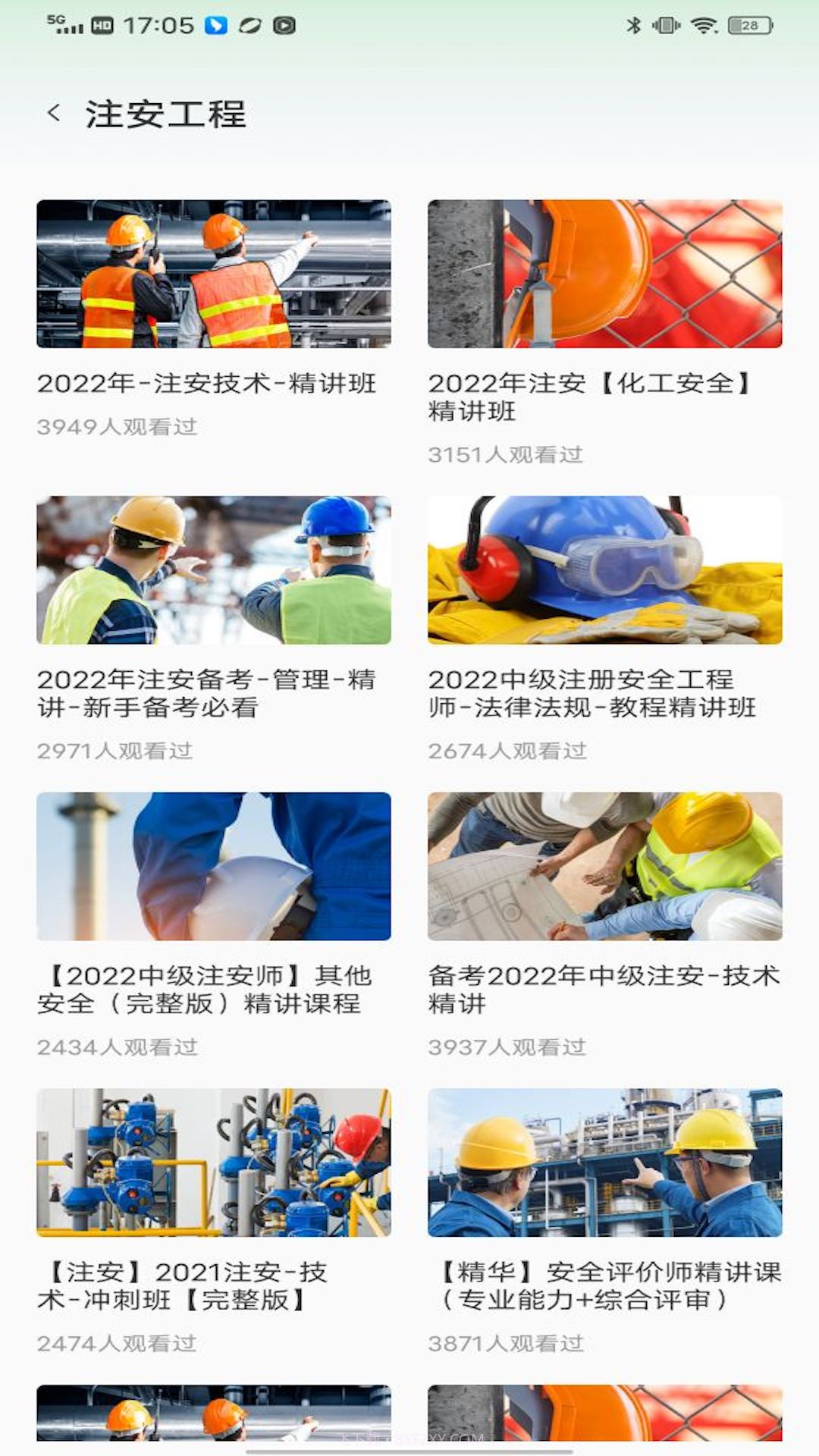Viewport: 819px width, 1456px height.
Task: Tap the video player icon in the status bar
Action: tap(284, 24)
